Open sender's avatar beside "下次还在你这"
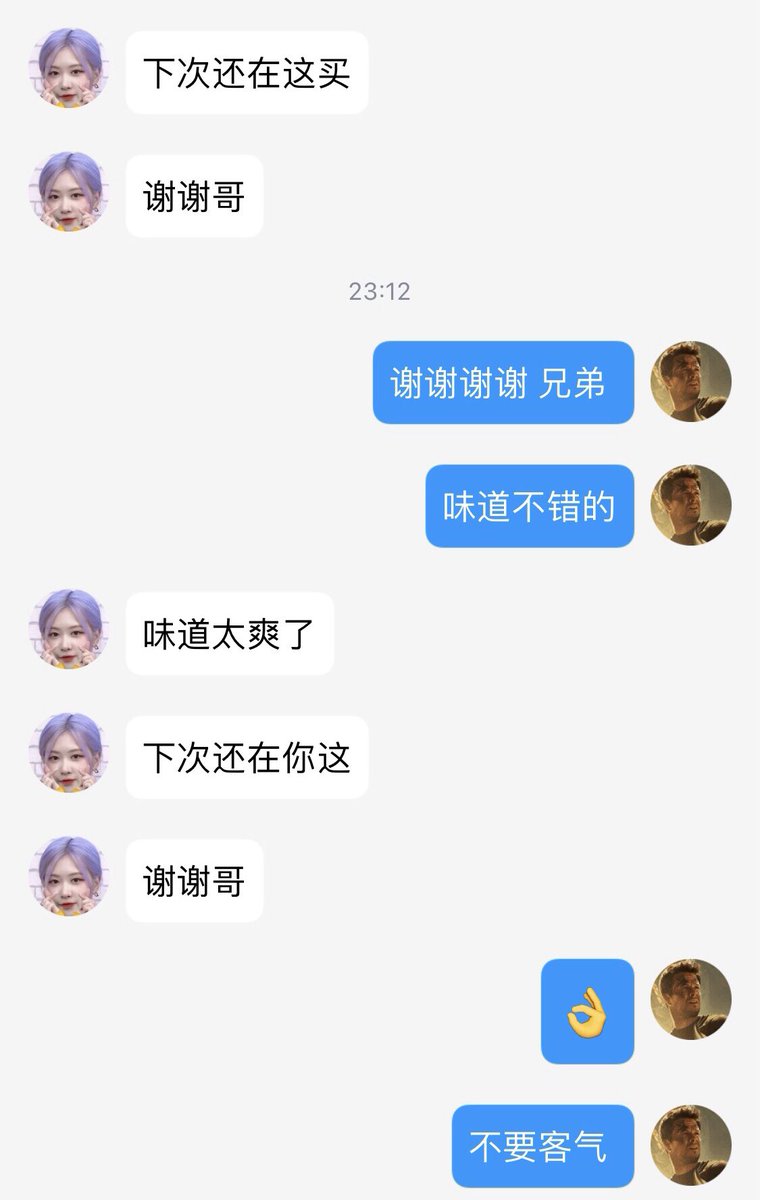The image size is (760, 1200). (x=68, y=753)
